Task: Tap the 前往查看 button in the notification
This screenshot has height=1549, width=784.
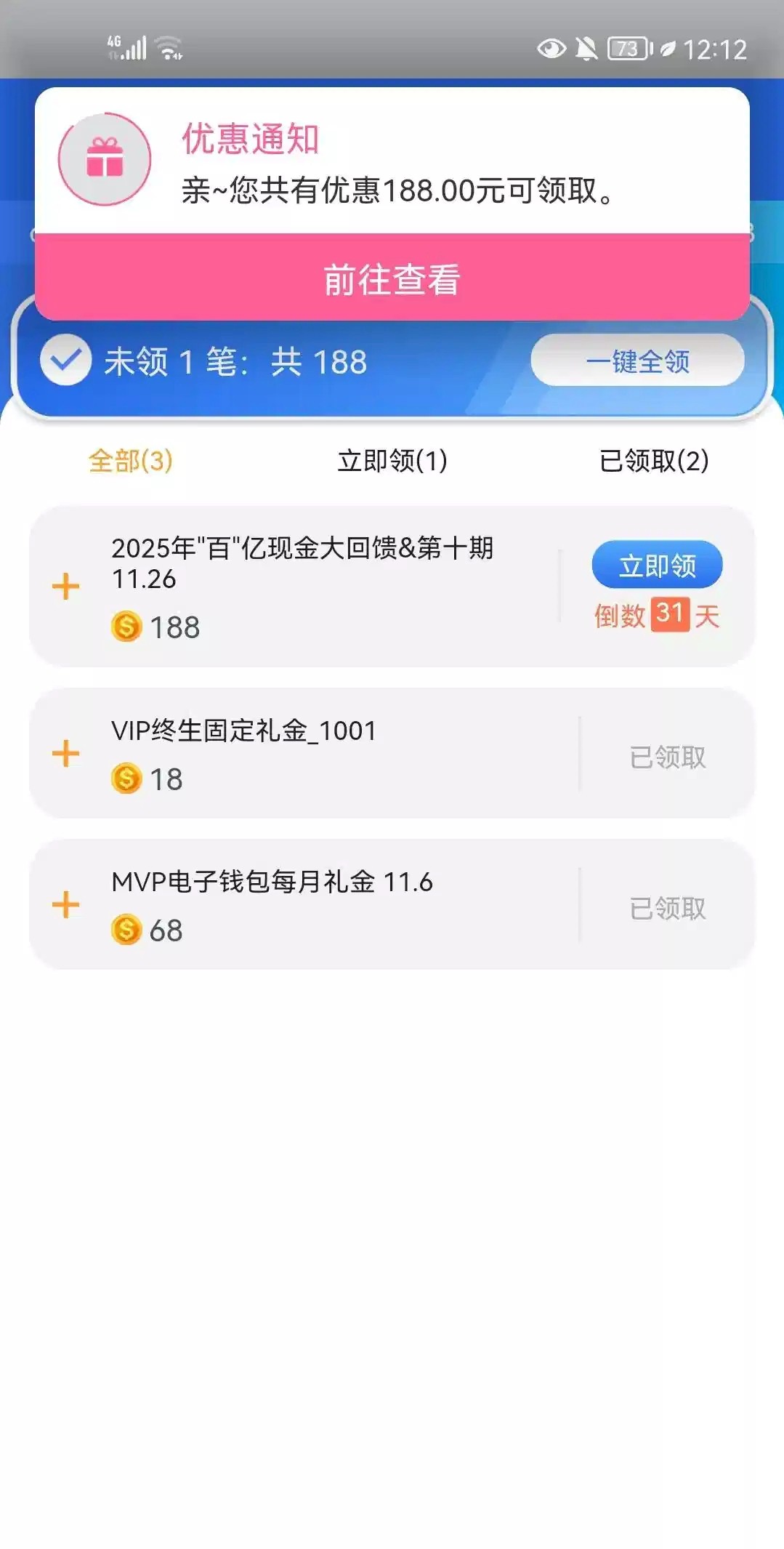Action: coord(392,279)
